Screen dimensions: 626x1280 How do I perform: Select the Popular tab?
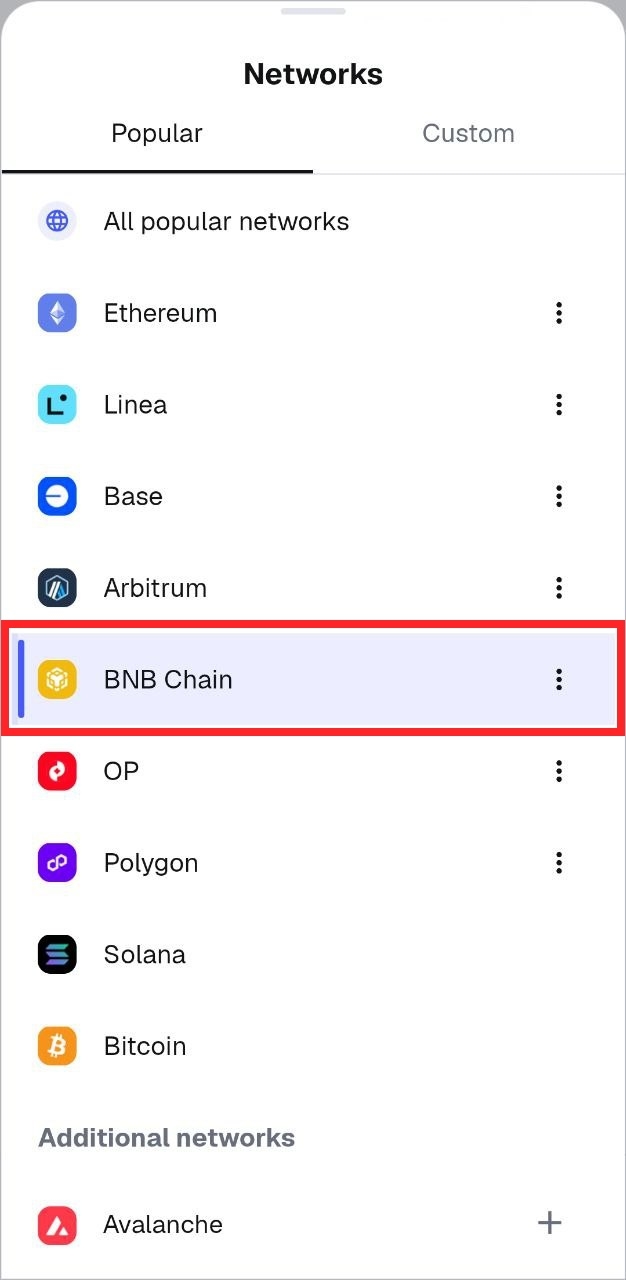157,133
